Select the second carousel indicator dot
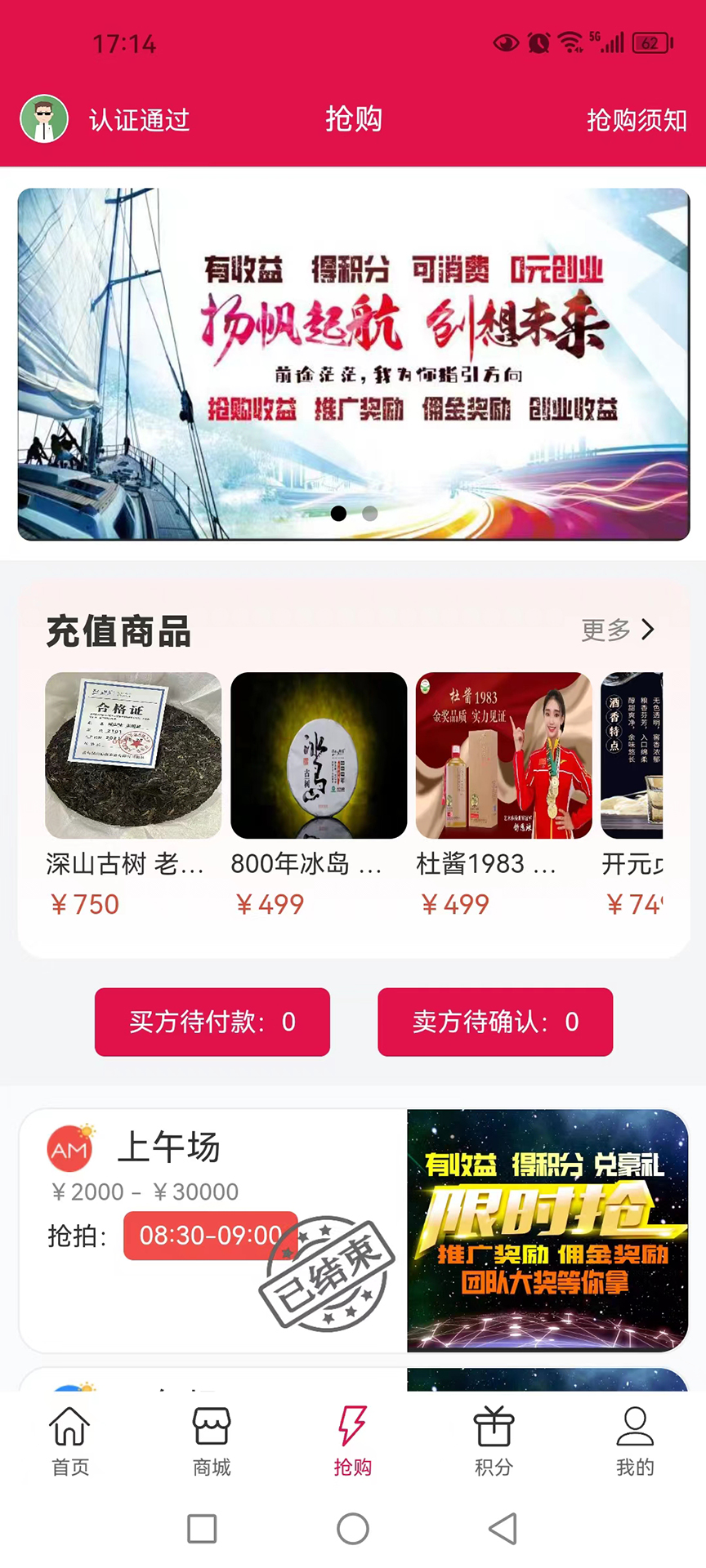Image resolution: width=706 pixels, height=1568 pixels. click(x=369, y=514)
